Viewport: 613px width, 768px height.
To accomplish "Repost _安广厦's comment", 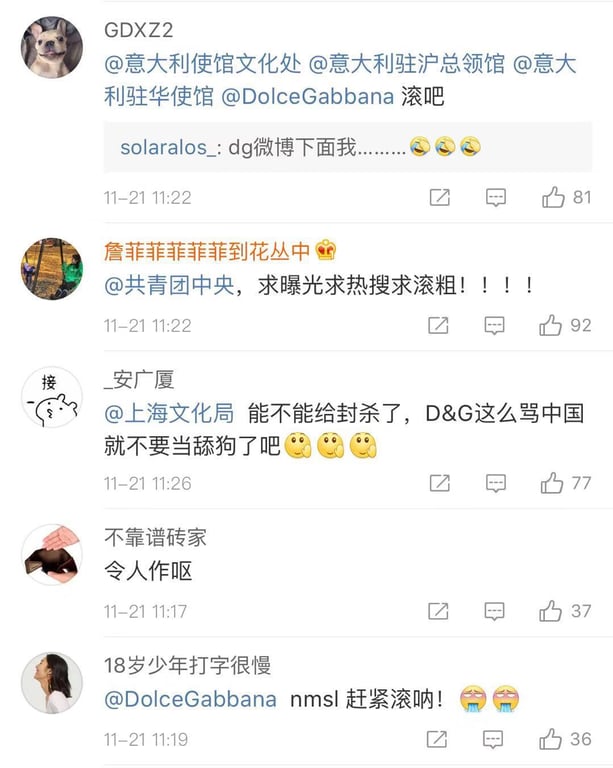I will click(x=439, y=483).
